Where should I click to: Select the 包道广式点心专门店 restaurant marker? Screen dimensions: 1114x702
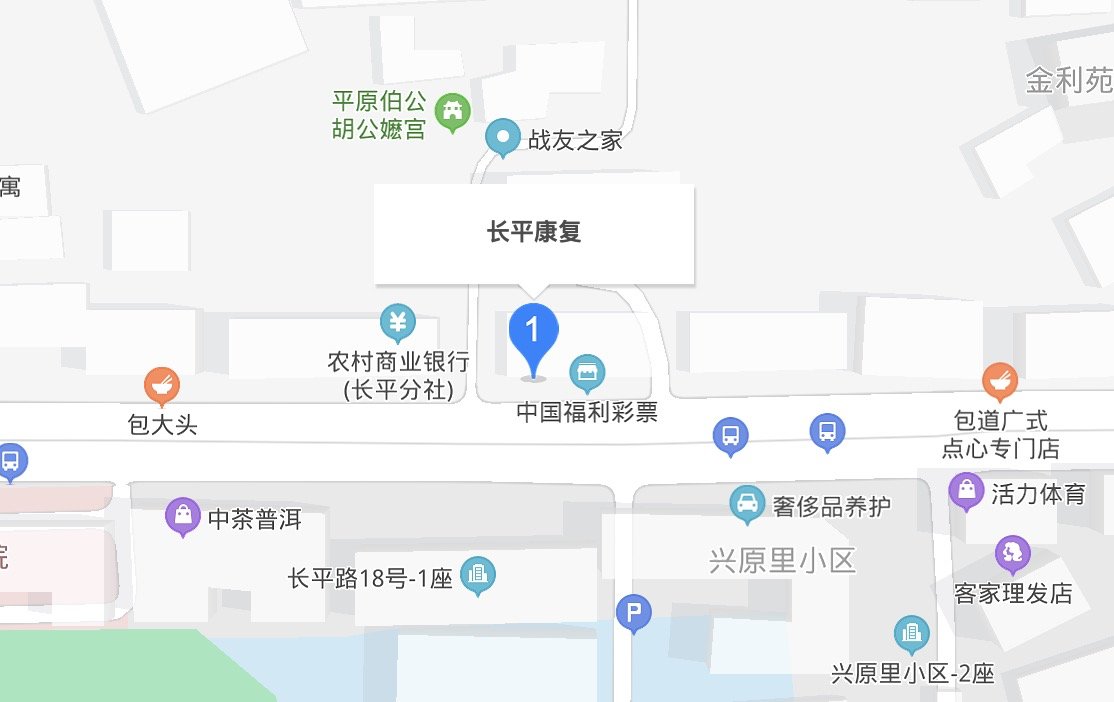(x=998, y=379)
